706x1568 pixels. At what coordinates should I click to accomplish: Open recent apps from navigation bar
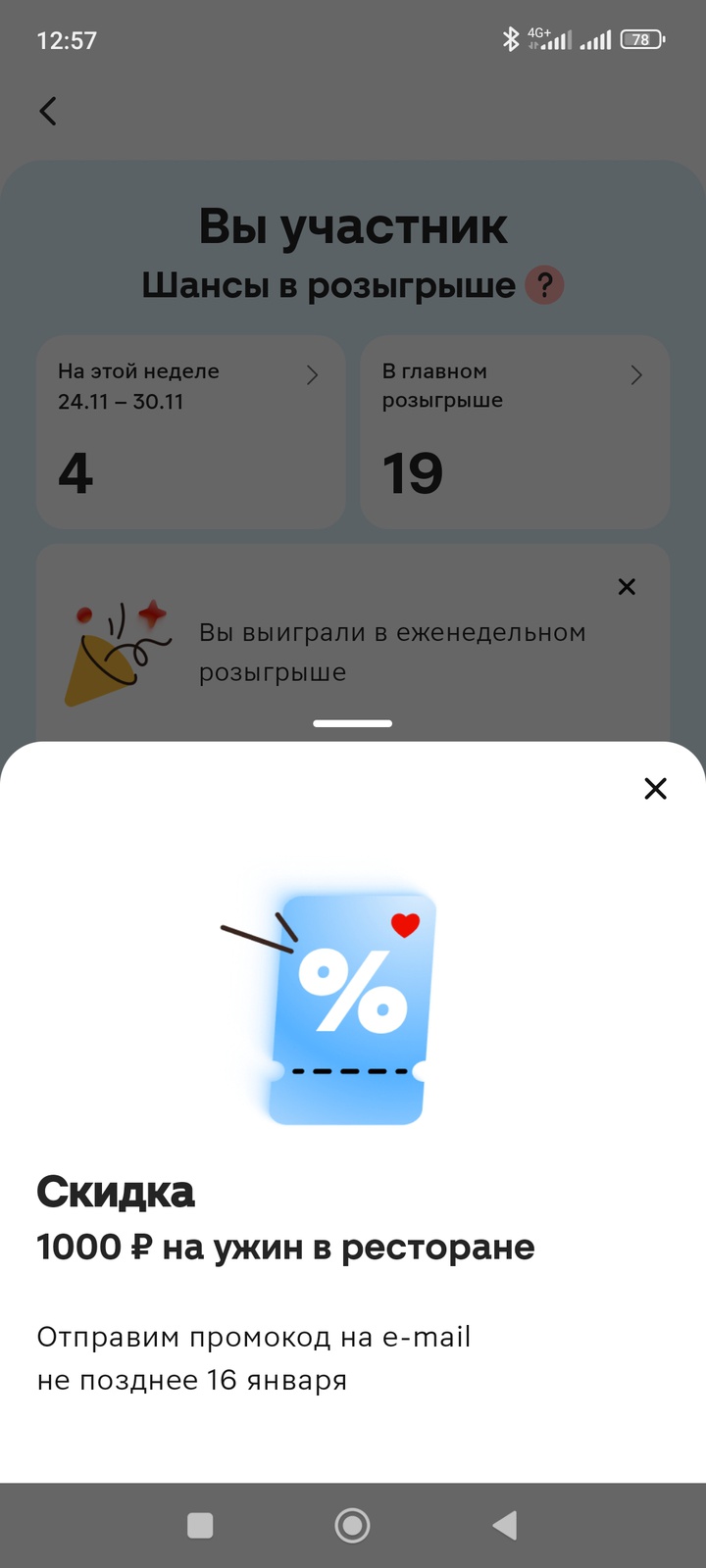pyautogui.click(x=200, y=1525)
